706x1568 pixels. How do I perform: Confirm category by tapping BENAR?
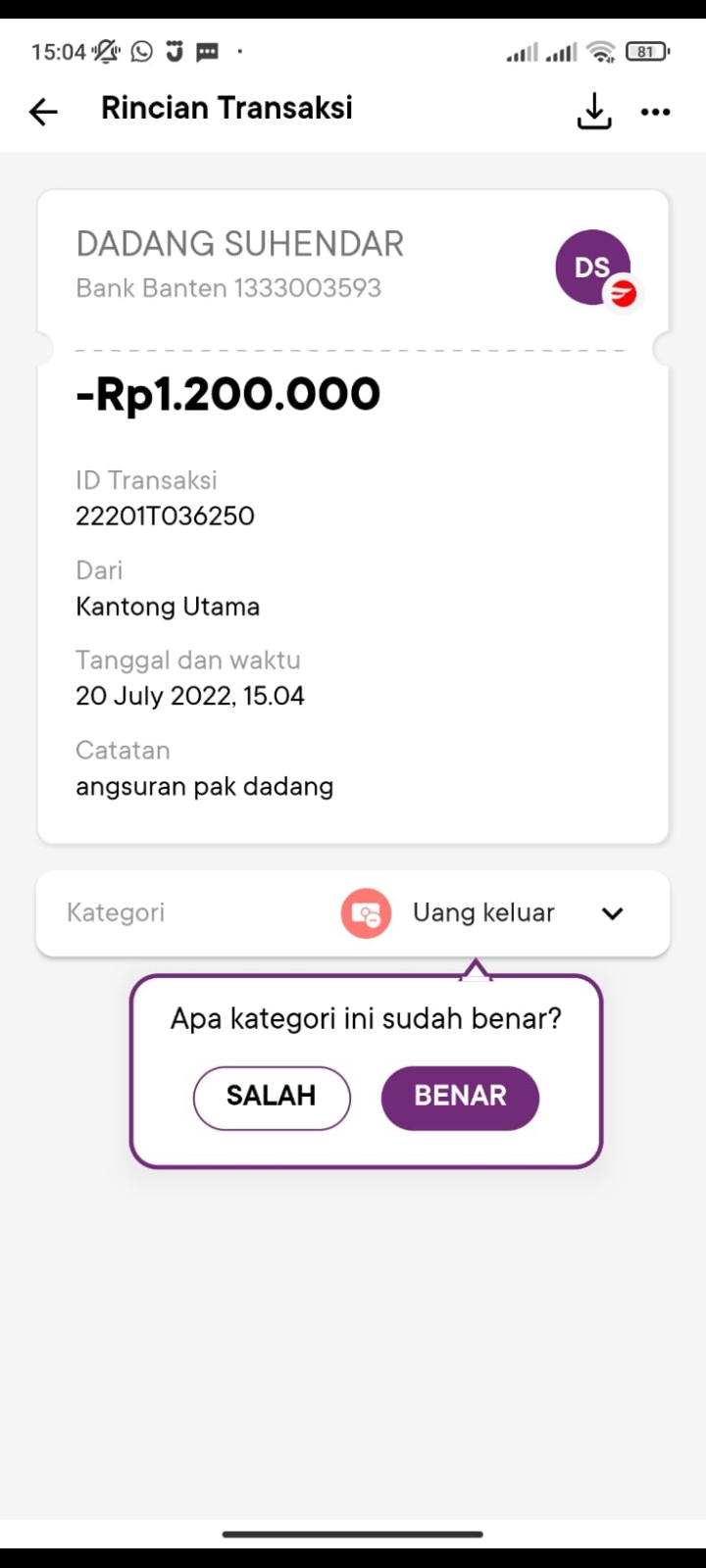459,1098
